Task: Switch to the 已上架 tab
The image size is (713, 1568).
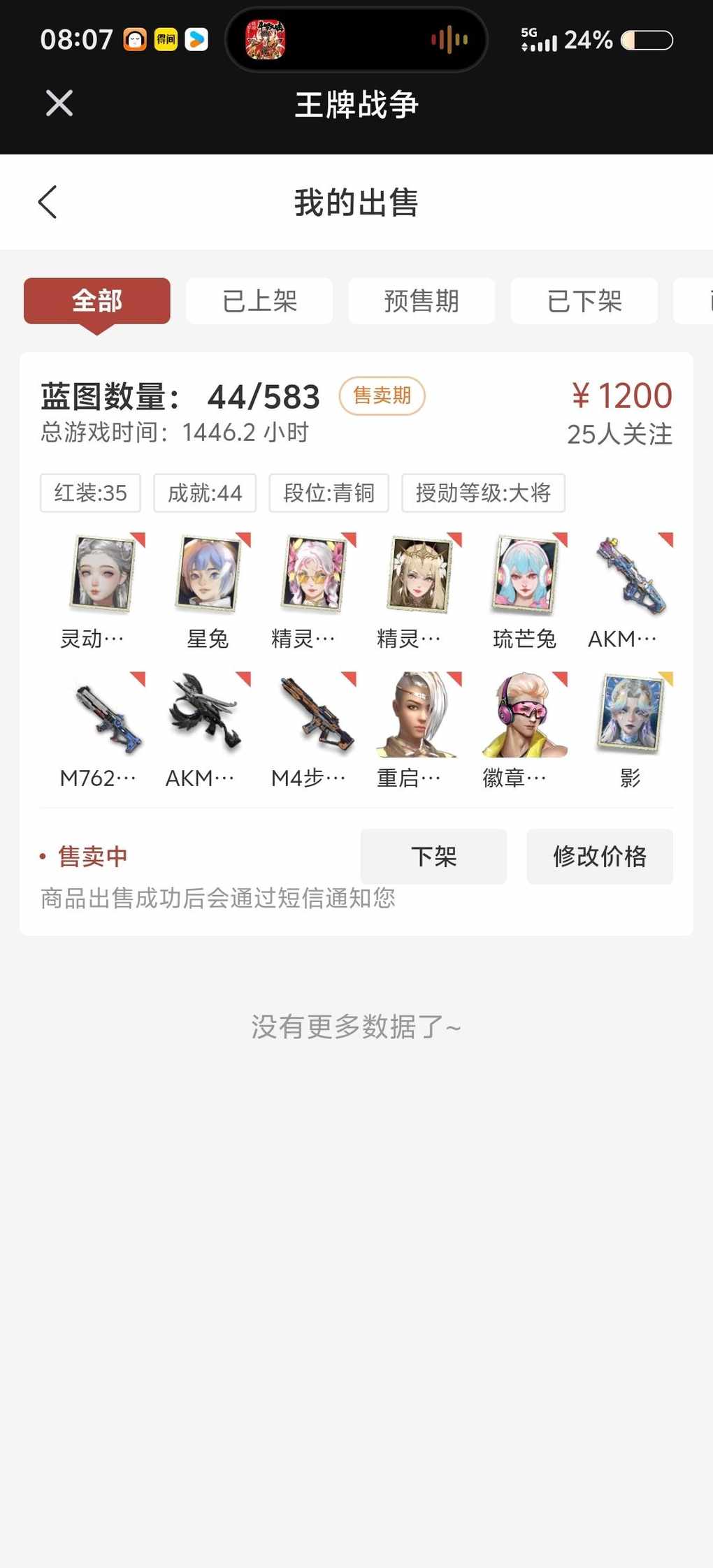Action: click(x=259, y=301)
